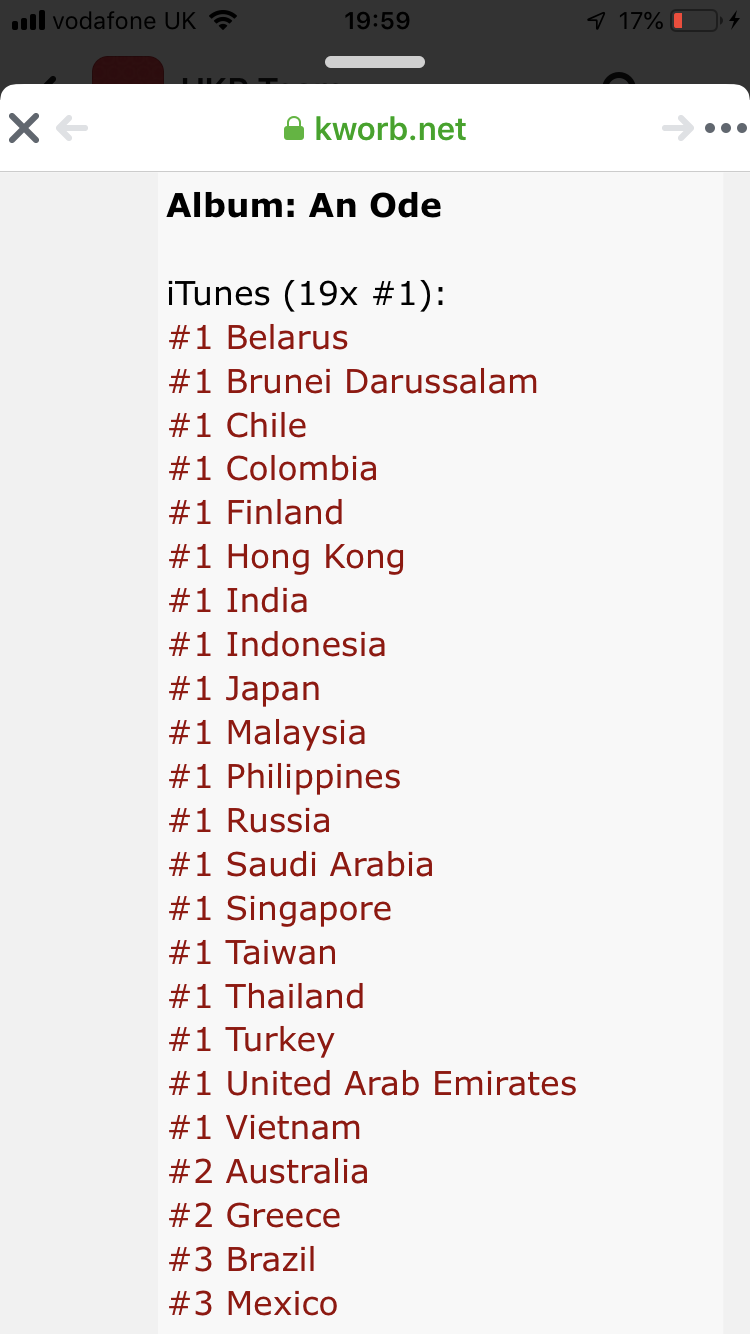View the #3 Mexico chart

pos(253,1303)
